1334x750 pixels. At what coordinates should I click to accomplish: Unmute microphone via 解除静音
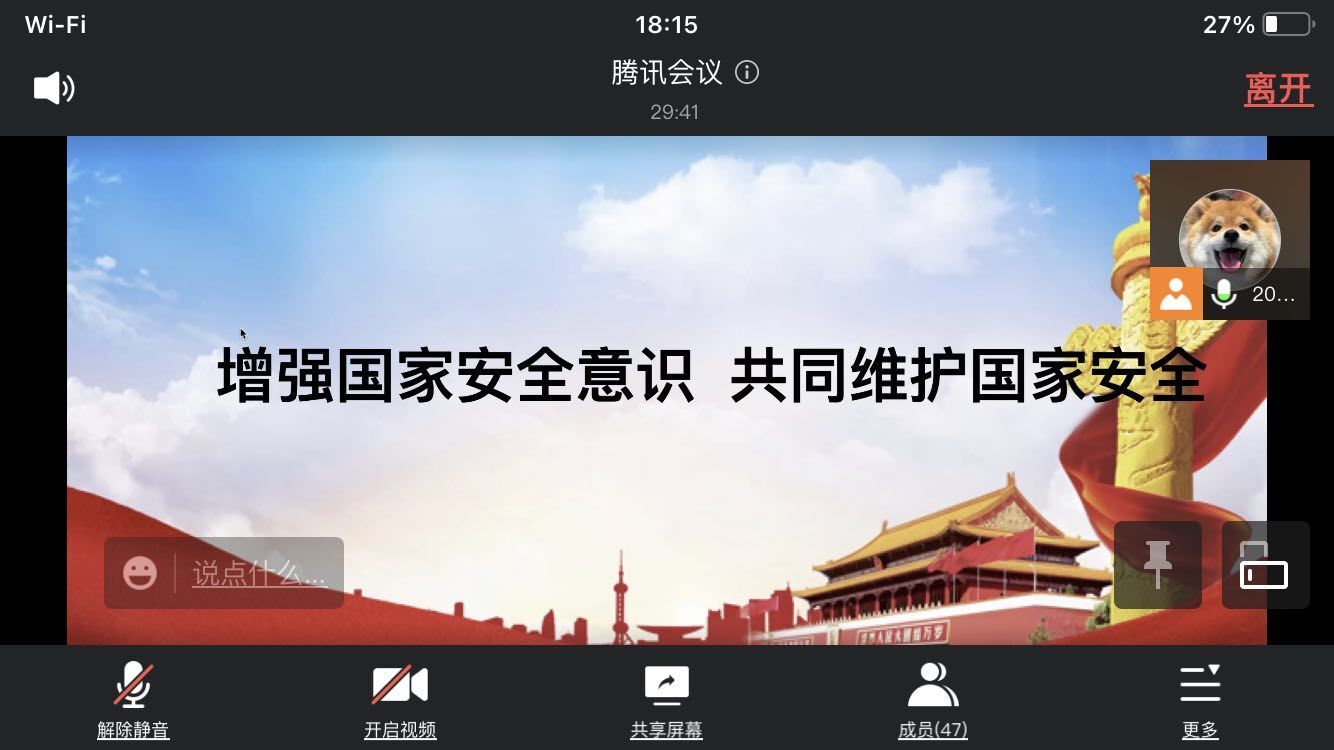coord(133,698)
